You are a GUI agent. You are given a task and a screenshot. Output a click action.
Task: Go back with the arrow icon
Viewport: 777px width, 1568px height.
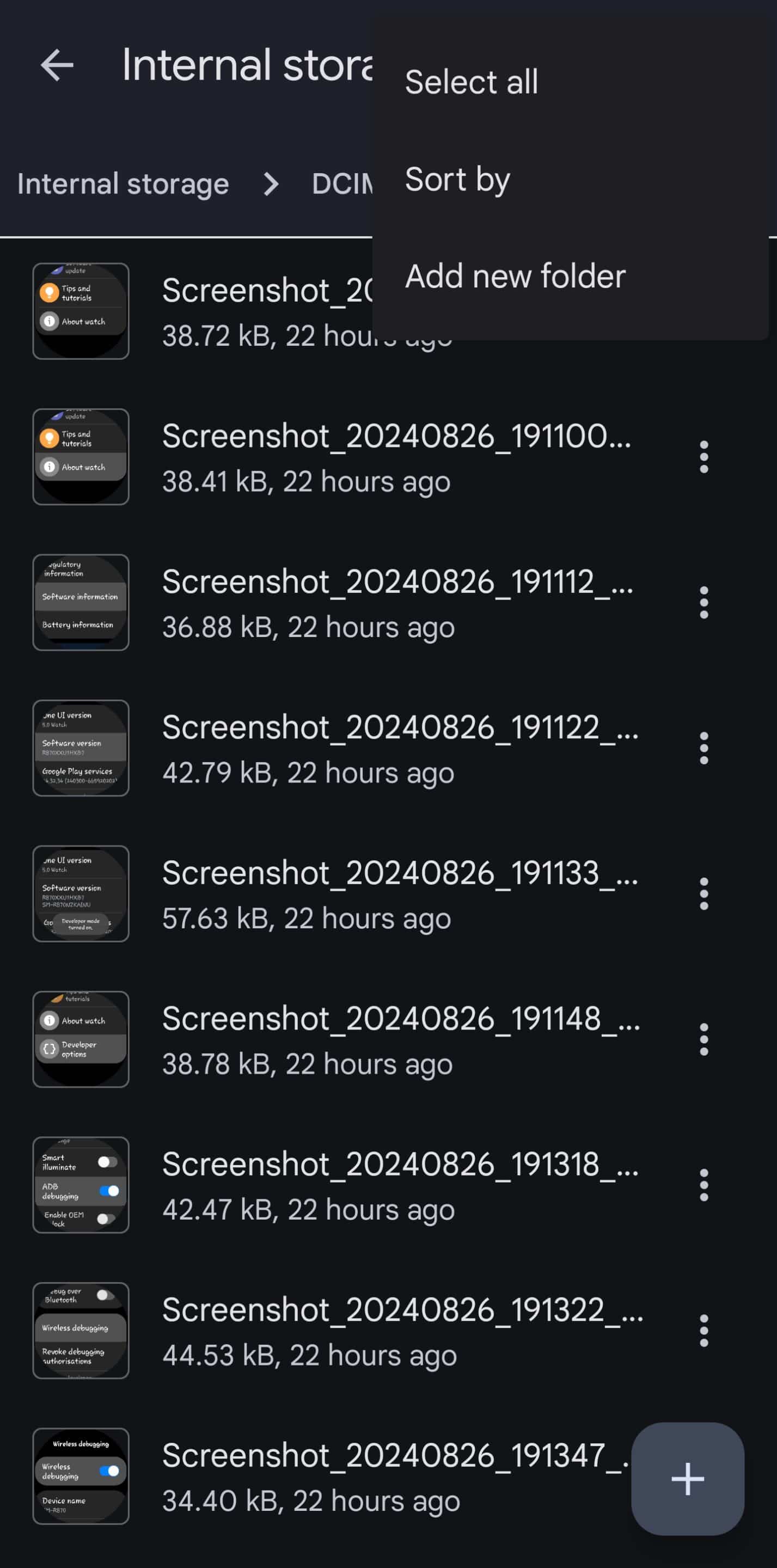(57, 65)
